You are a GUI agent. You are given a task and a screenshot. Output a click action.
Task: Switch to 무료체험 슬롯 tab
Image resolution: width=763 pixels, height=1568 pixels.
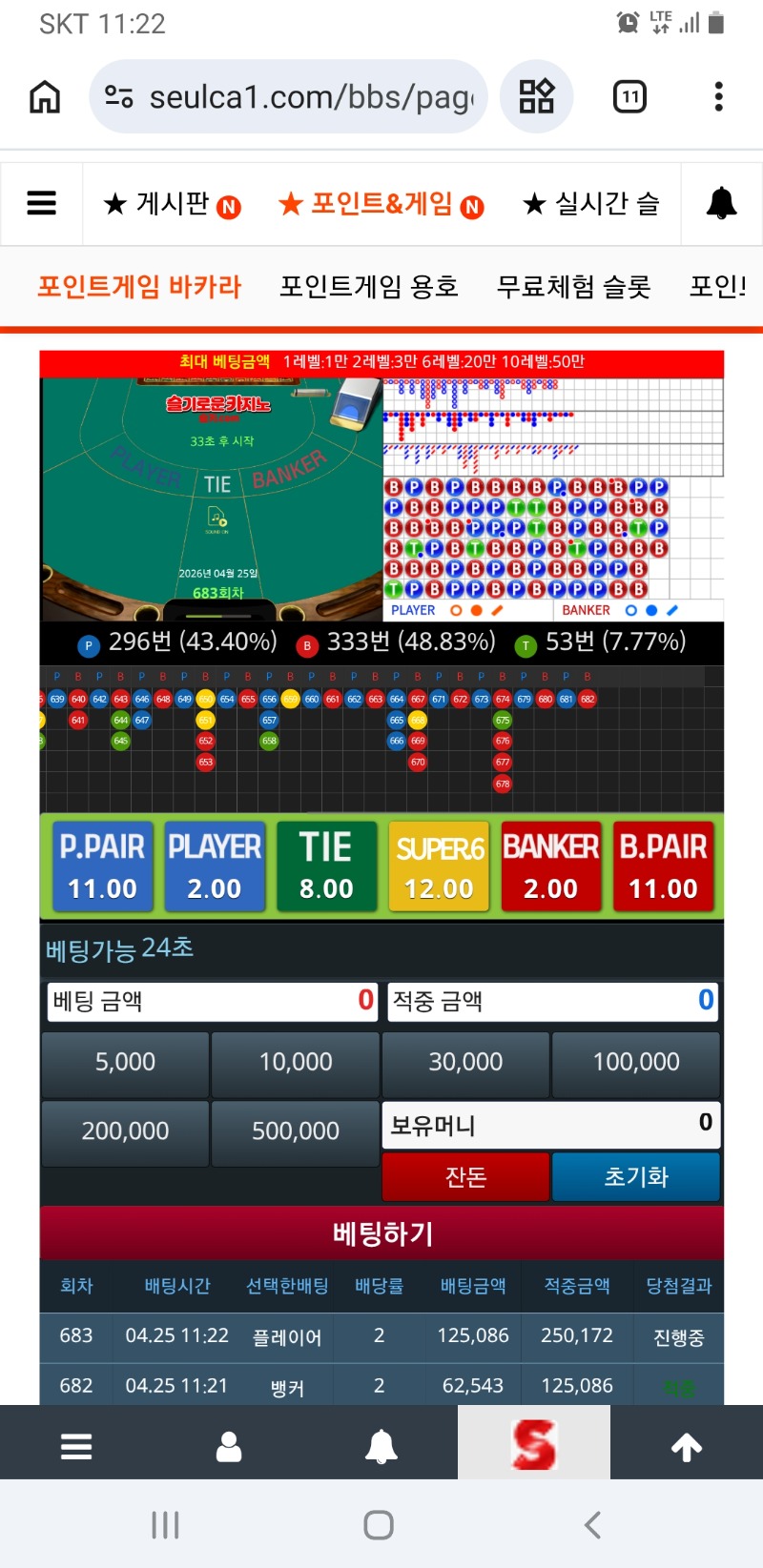point(573,287)
